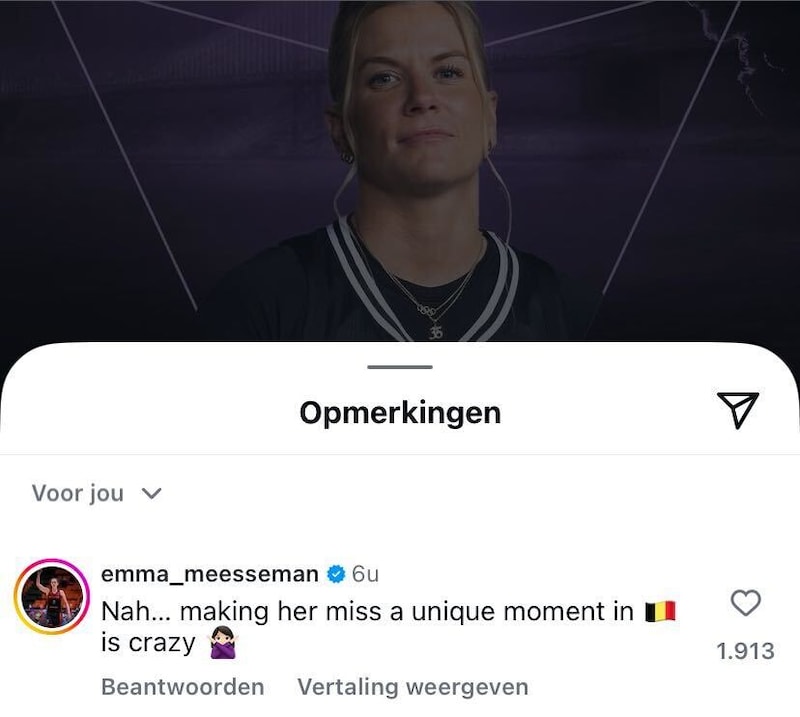Like emma_meesseman's comment
Viewport: 800px width, 717px height.
[x=746, y=603]
